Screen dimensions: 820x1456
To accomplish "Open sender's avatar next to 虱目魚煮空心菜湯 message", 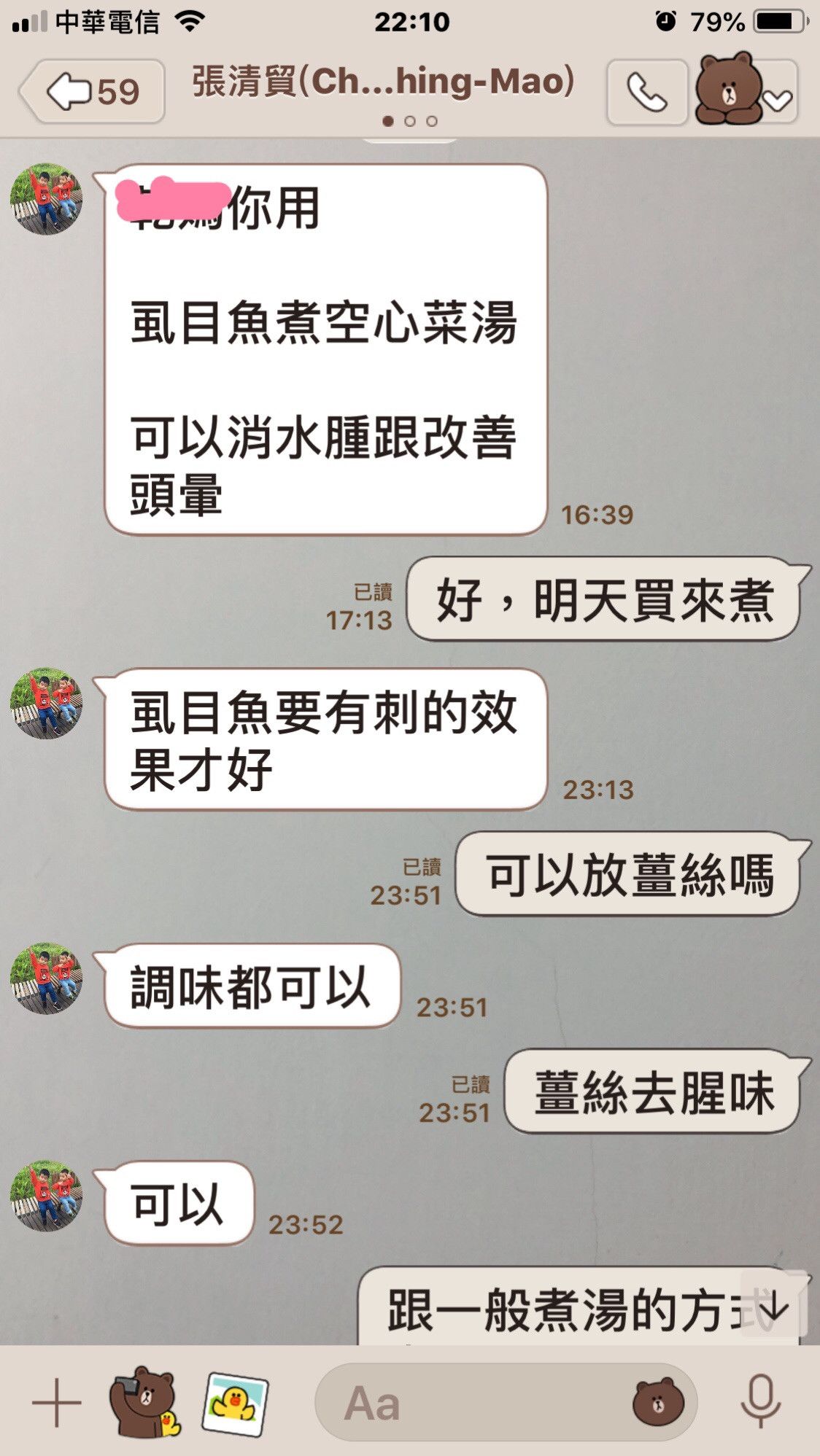I will pyautogui.click(x=46, y=198).
